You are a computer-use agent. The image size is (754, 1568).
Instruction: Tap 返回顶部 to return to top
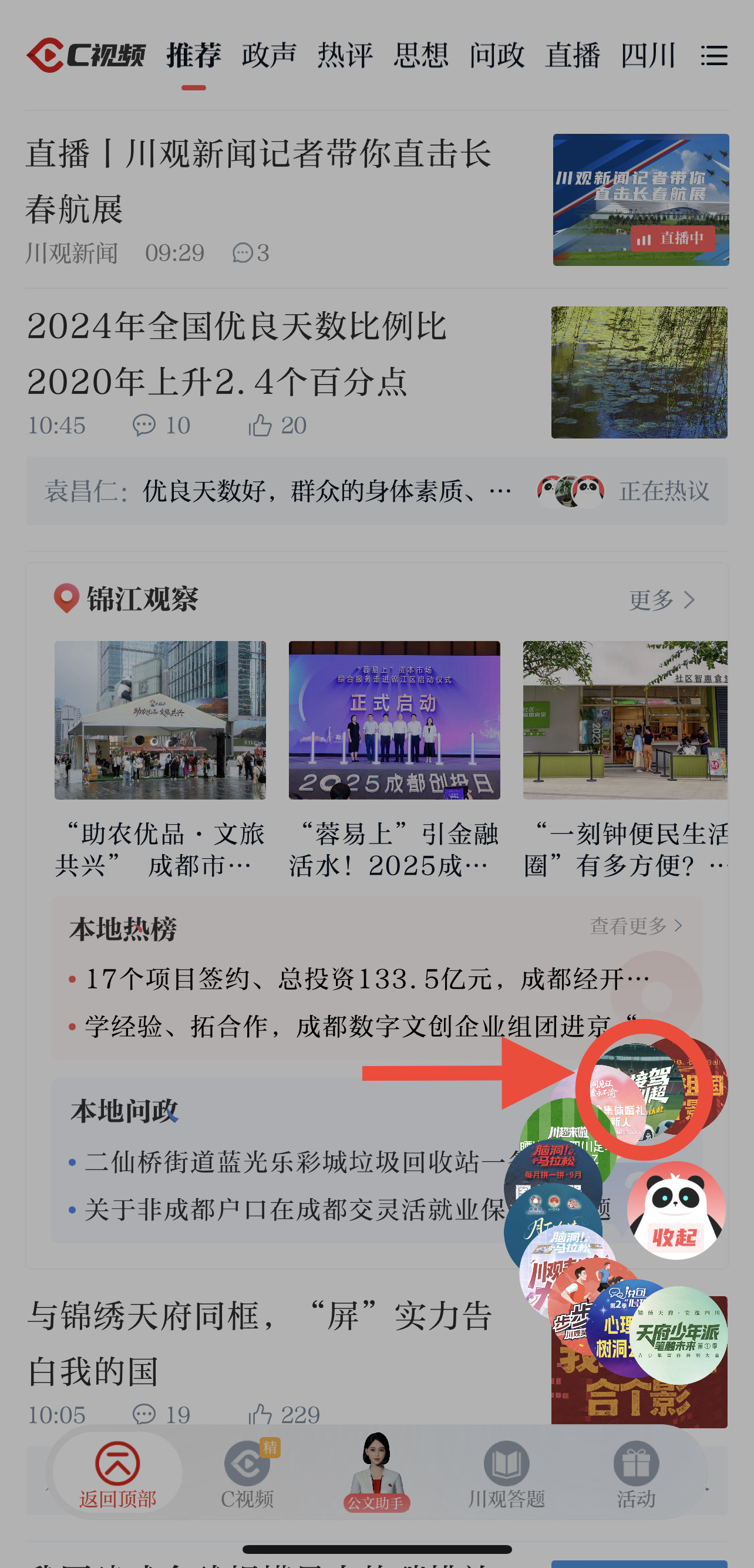(117, 1473)
